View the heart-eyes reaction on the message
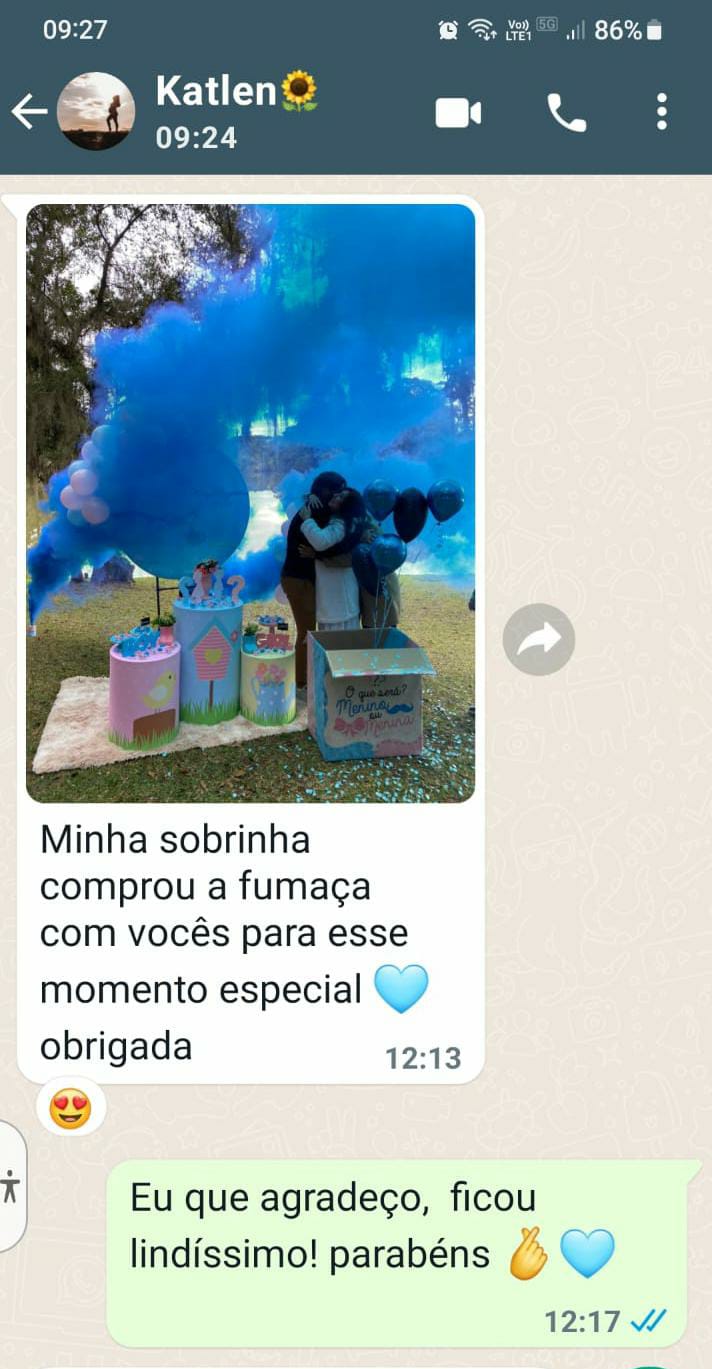Screen dimensions: 712x1369 [70, 1108]
